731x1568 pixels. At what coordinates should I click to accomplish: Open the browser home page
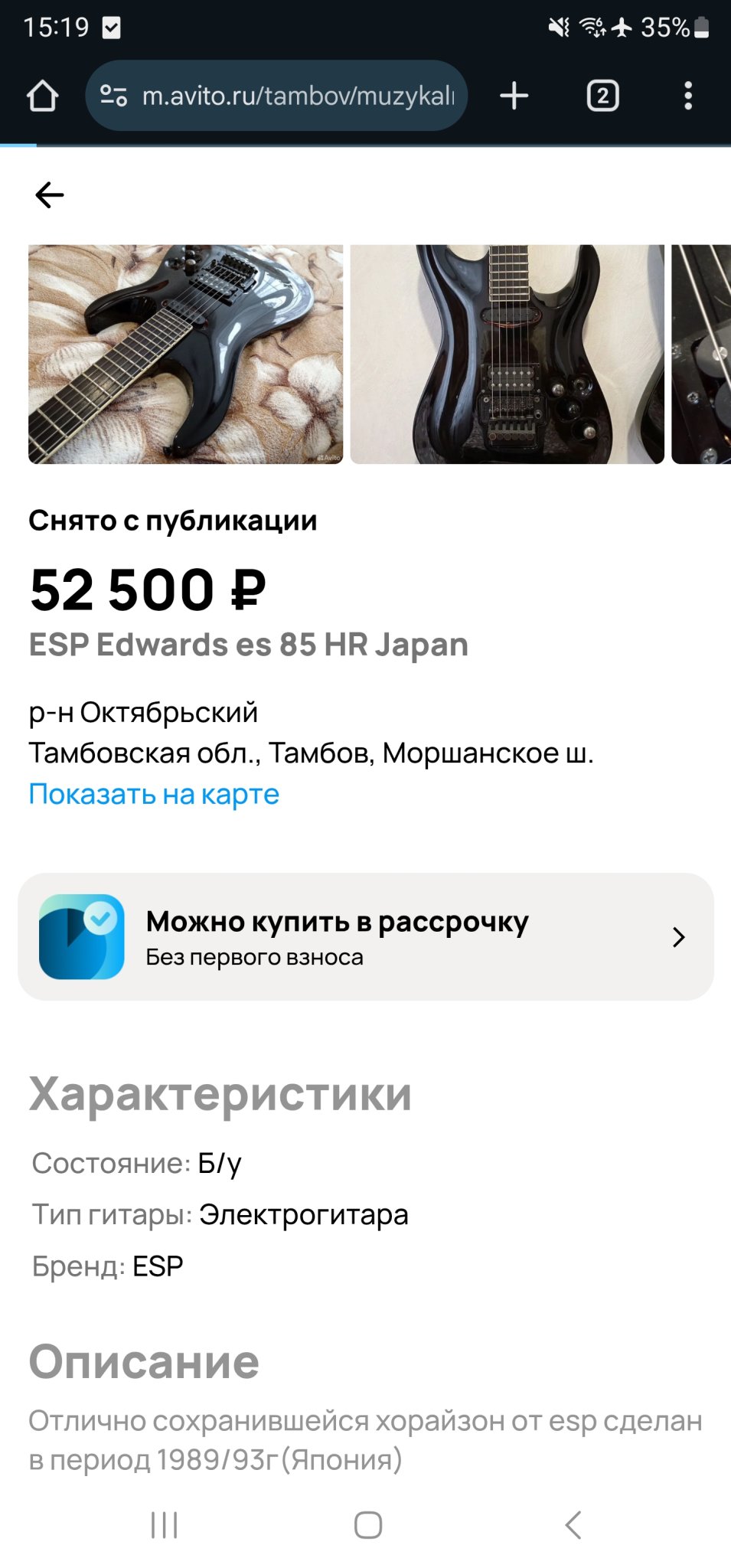pyautogui.click(x=42, y=96)
